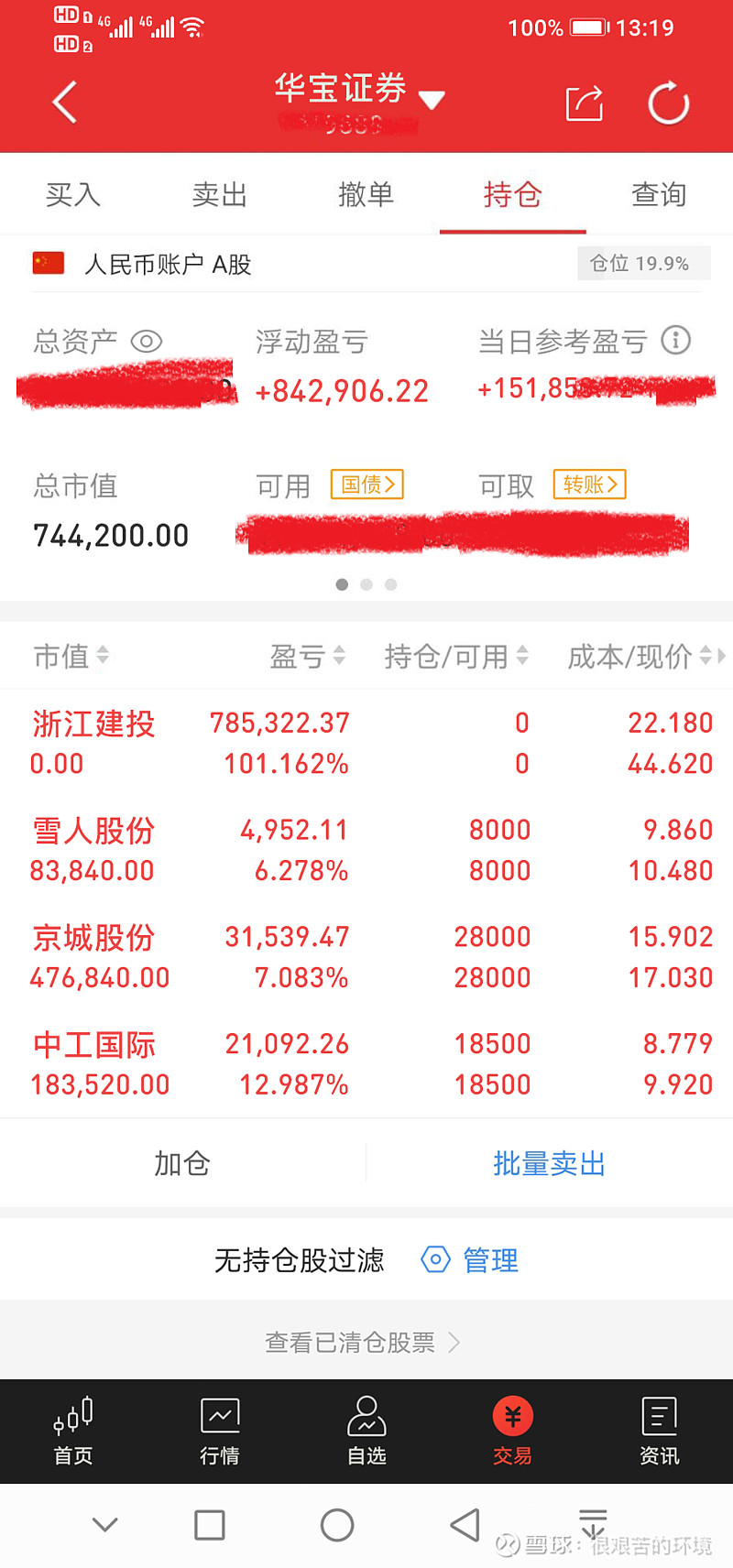Screen dimensions: 733x1568
Task: Refresh the position data
Action: click(668, 103)
